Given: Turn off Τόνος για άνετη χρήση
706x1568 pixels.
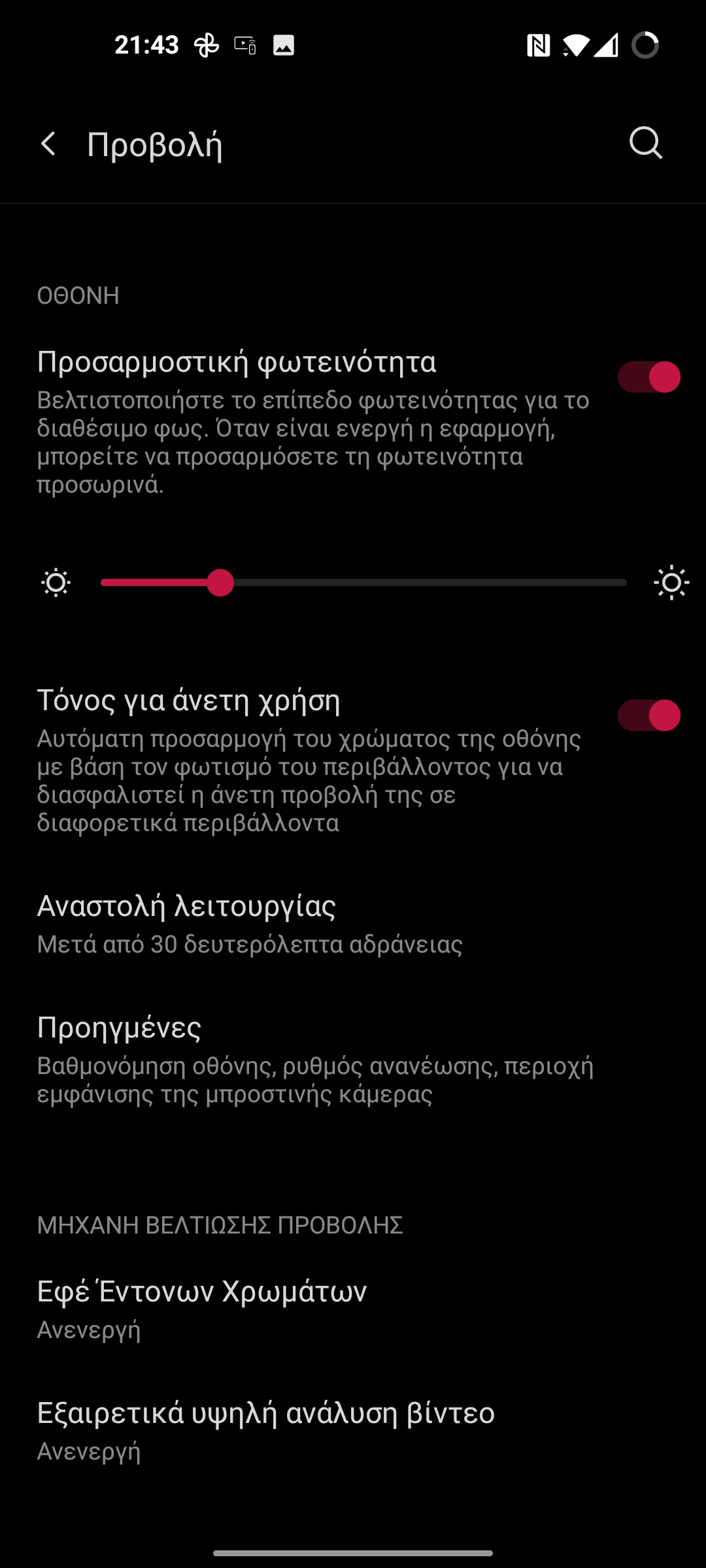Looking at the screenshot, I should (649, 715).
